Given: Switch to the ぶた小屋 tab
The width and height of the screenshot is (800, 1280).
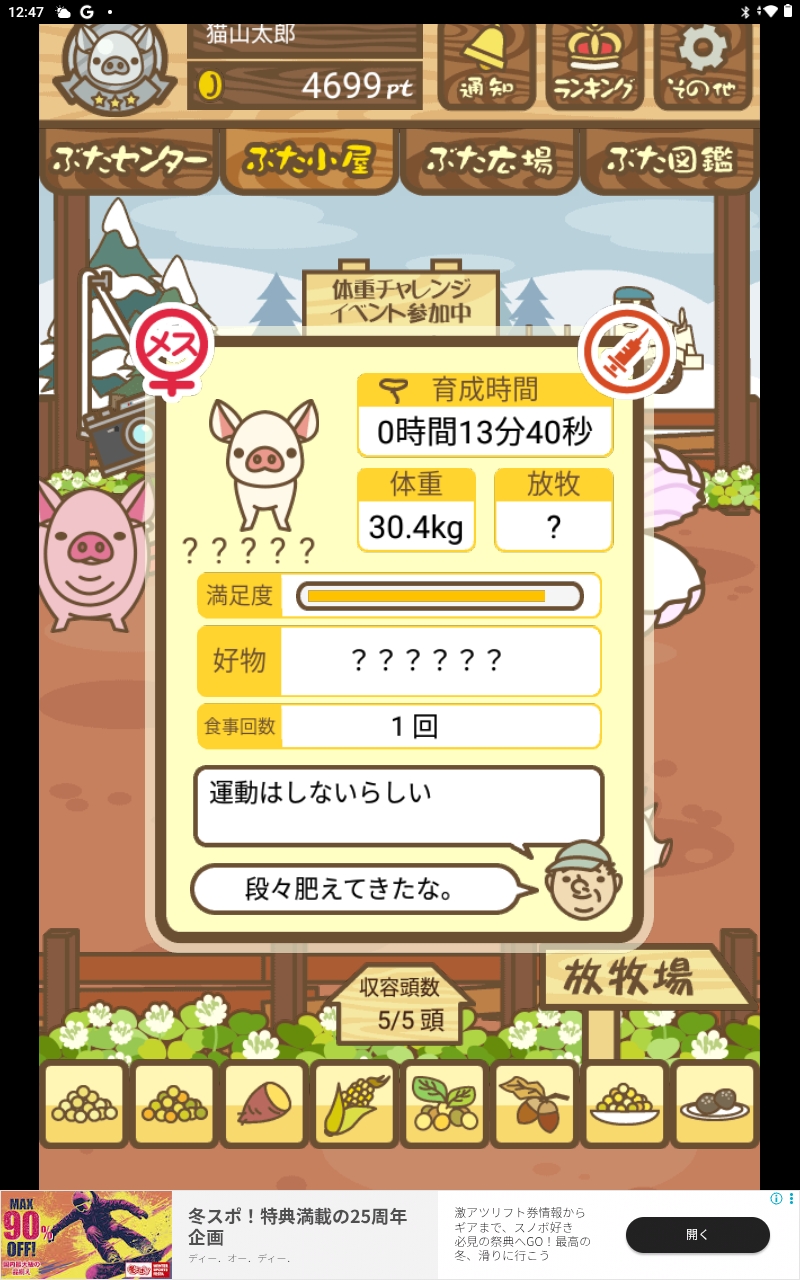Looking at the screenshot, I should pos(309,160).
